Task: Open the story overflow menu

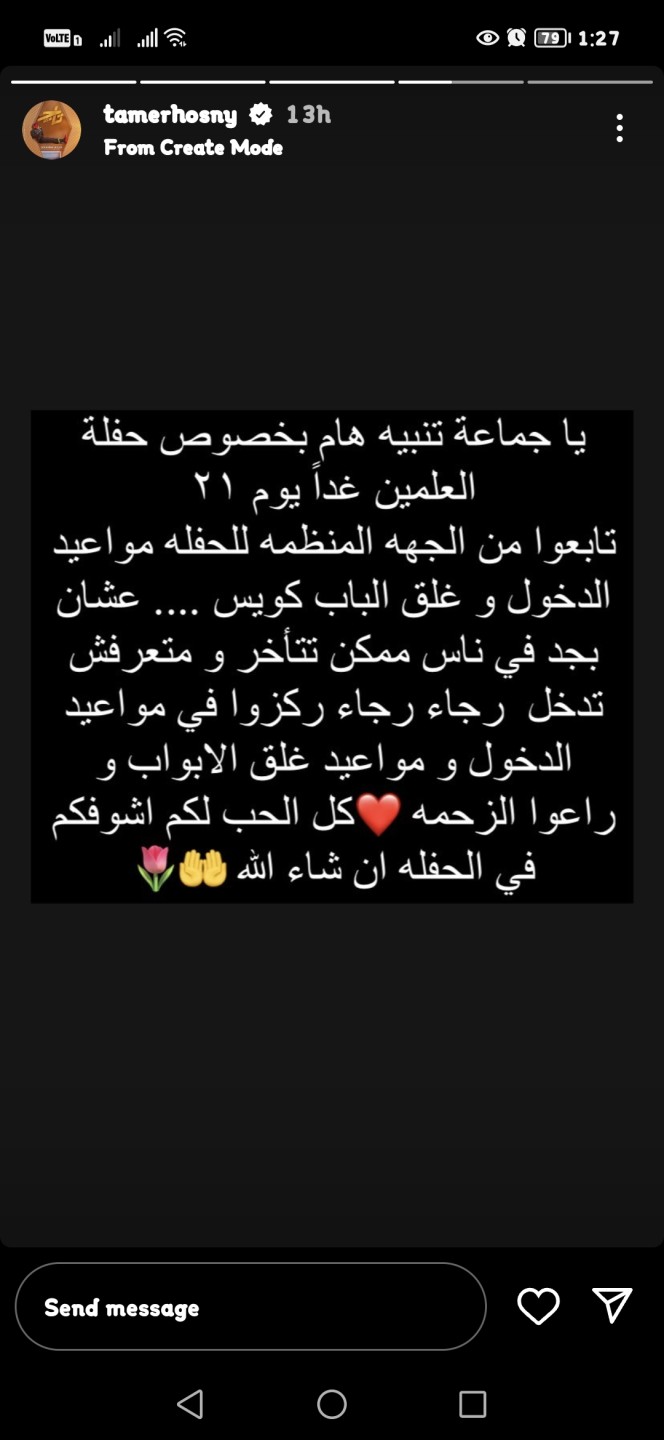Action: point(619,128)
